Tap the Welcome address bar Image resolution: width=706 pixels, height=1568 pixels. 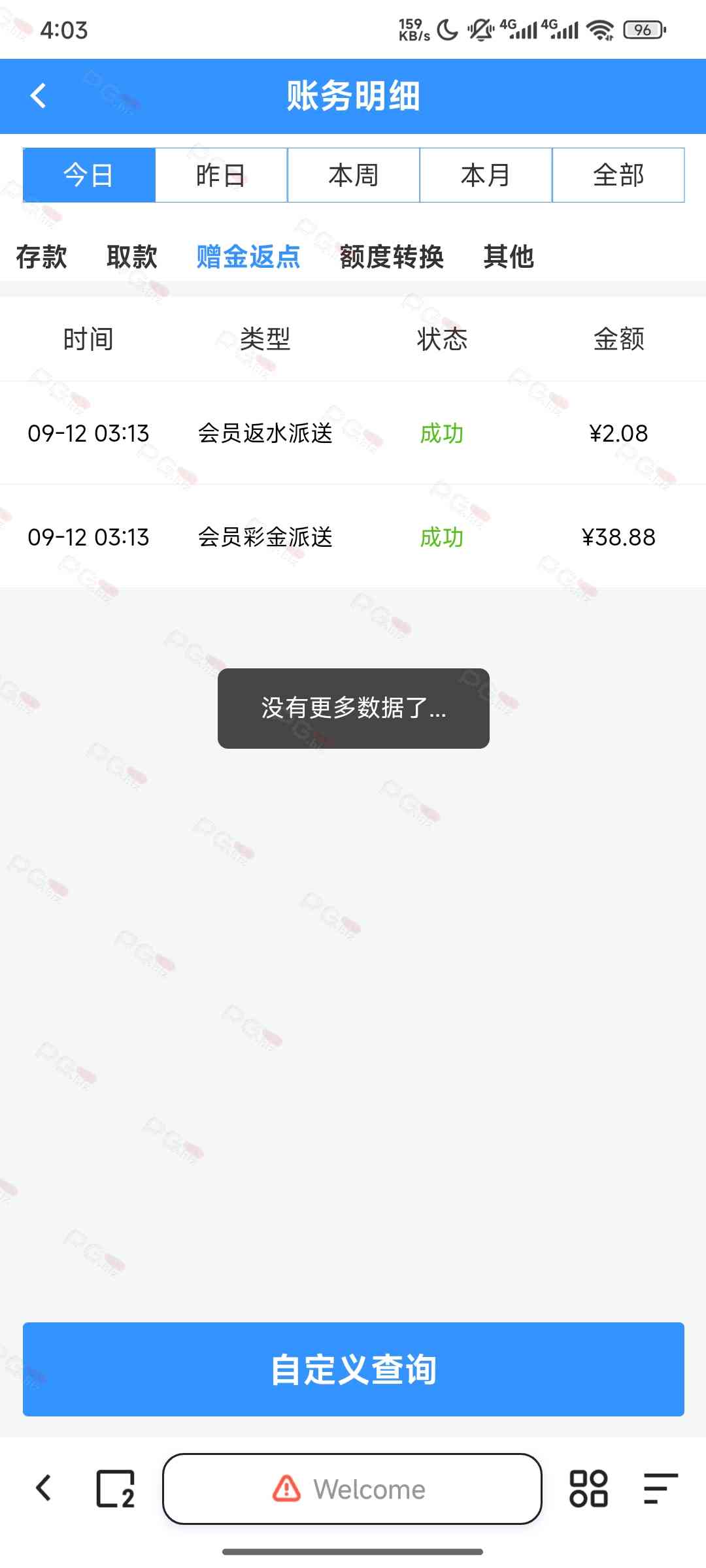point(352,1488)
